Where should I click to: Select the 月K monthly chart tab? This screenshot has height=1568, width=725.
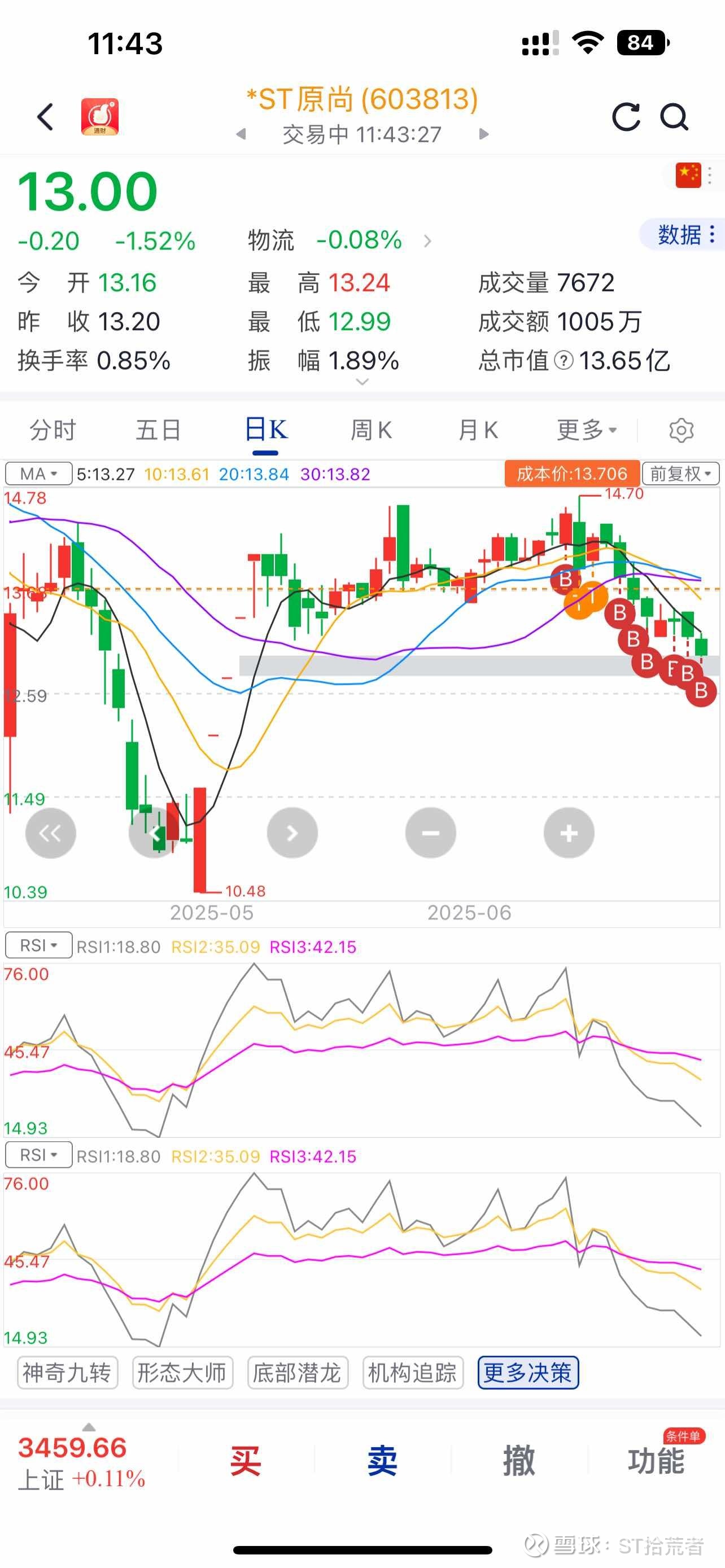pos(478,430)
